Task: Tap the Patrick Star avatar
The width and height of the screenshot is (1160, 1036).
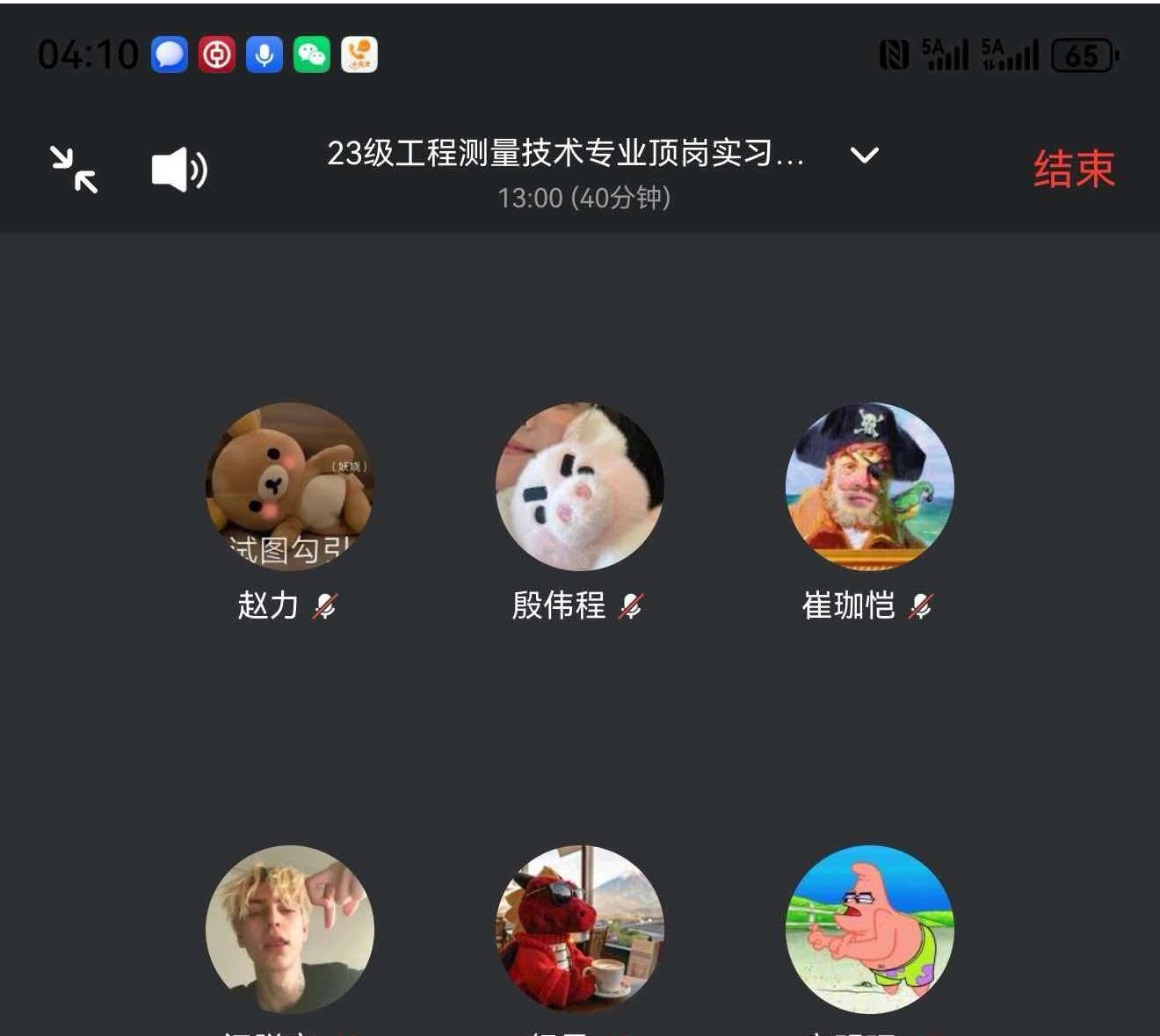Action: [x=869, y=928]
